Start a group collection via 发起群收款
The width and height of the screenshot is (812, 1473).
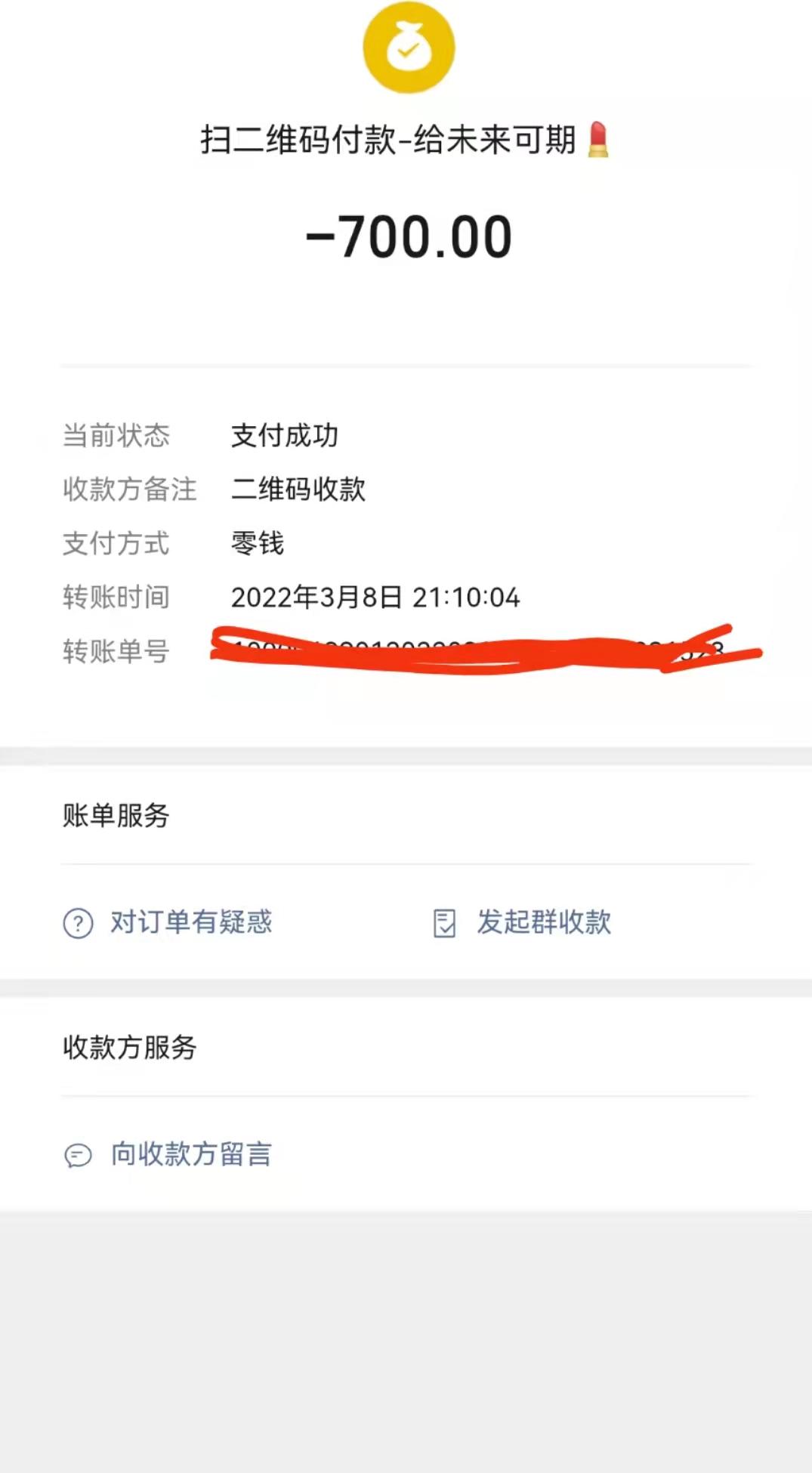tap(542, 922)
